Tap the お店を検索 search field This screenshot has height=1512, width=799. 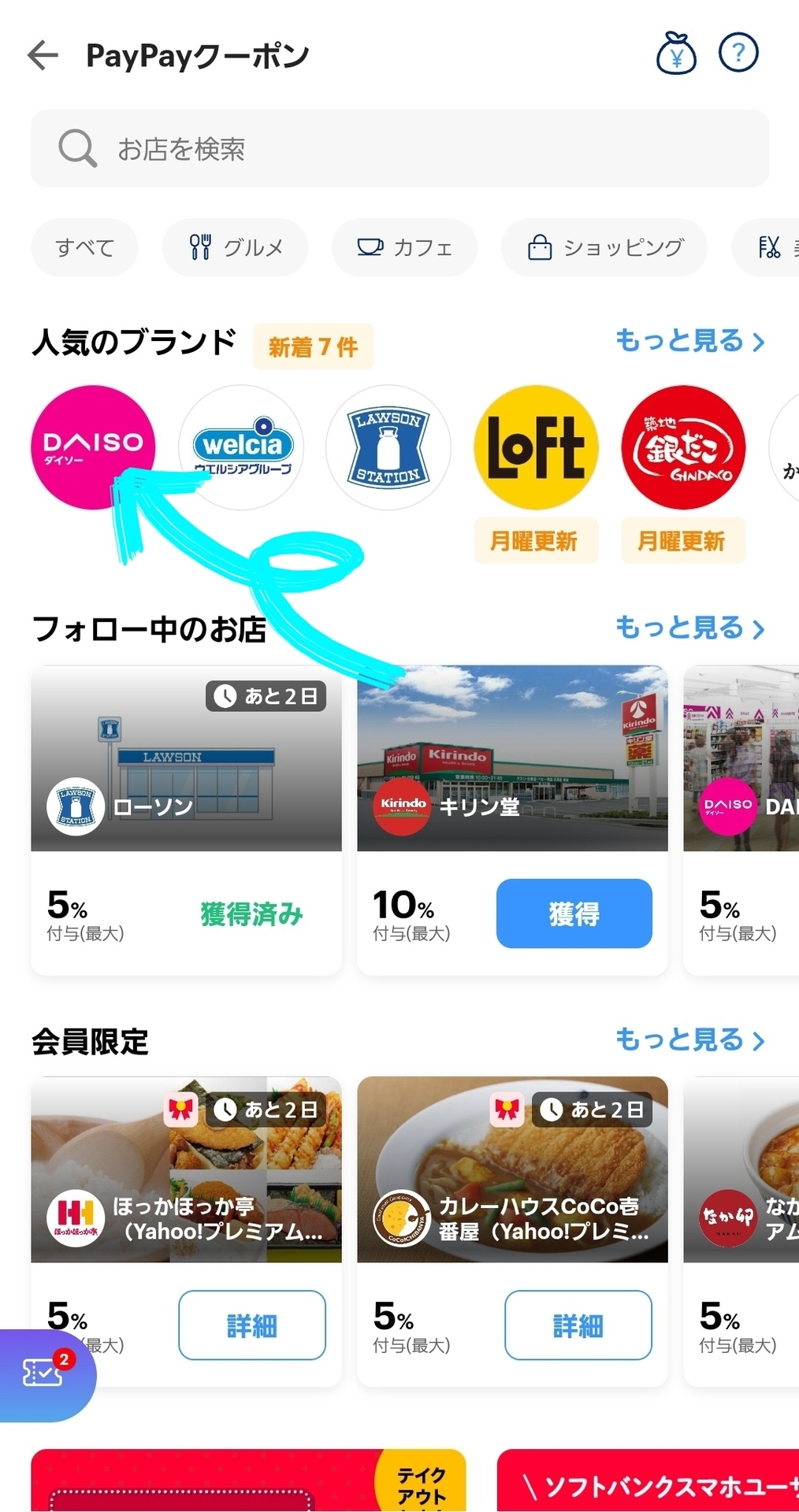399,149
